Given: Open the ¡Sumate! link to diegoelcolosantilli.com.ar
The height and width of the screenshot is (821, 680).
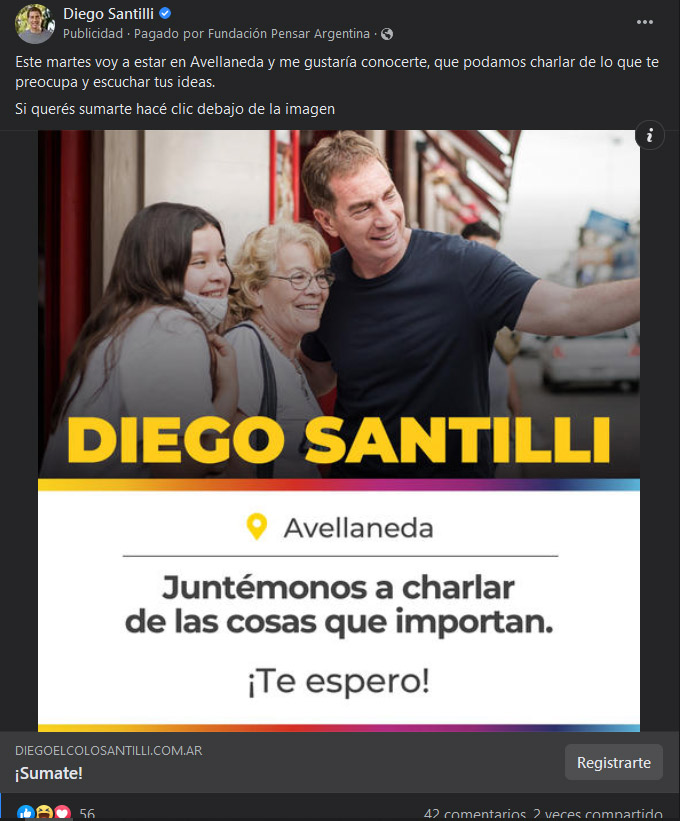Looking at the screenshot, I should click(49, 773).
